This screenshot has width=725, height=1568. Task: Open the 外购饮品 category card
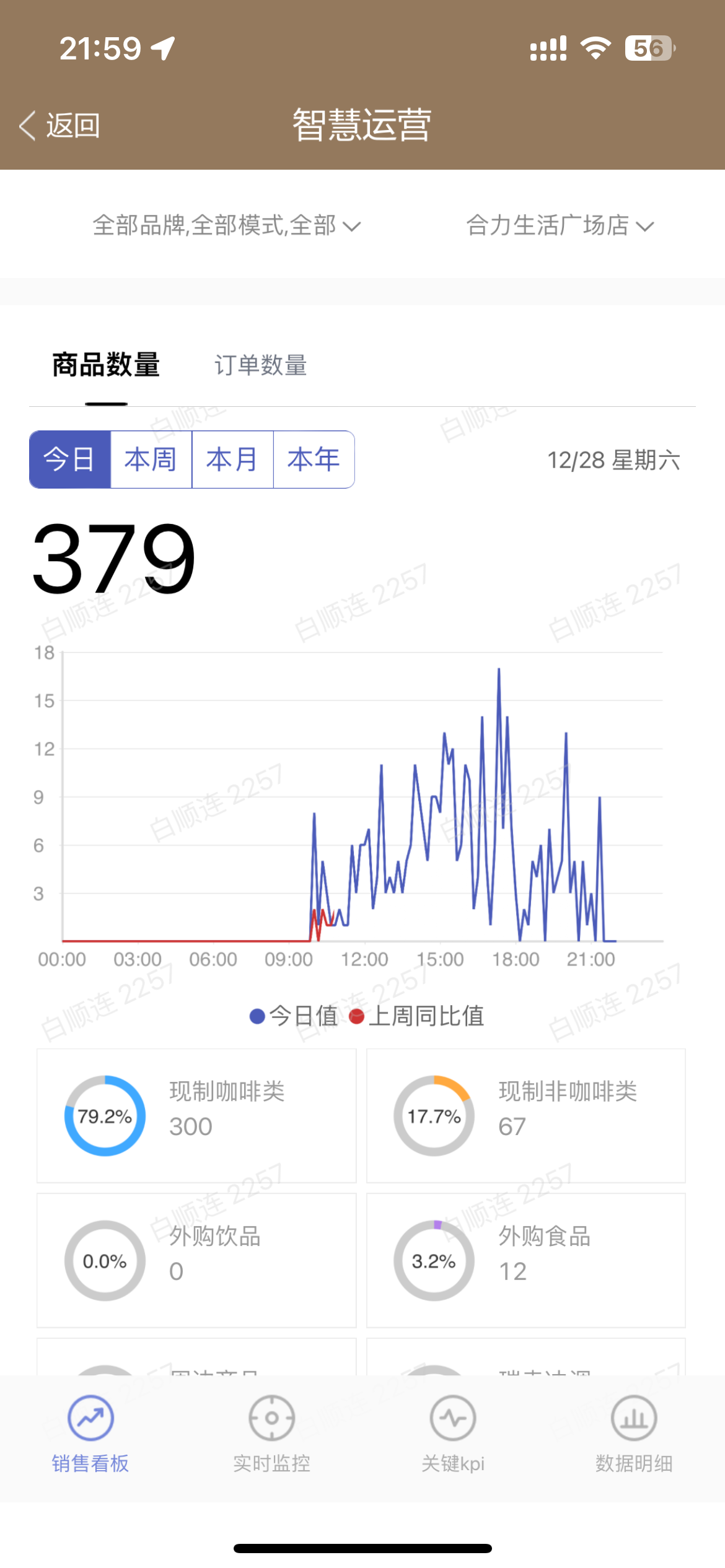coord(196,1260)
